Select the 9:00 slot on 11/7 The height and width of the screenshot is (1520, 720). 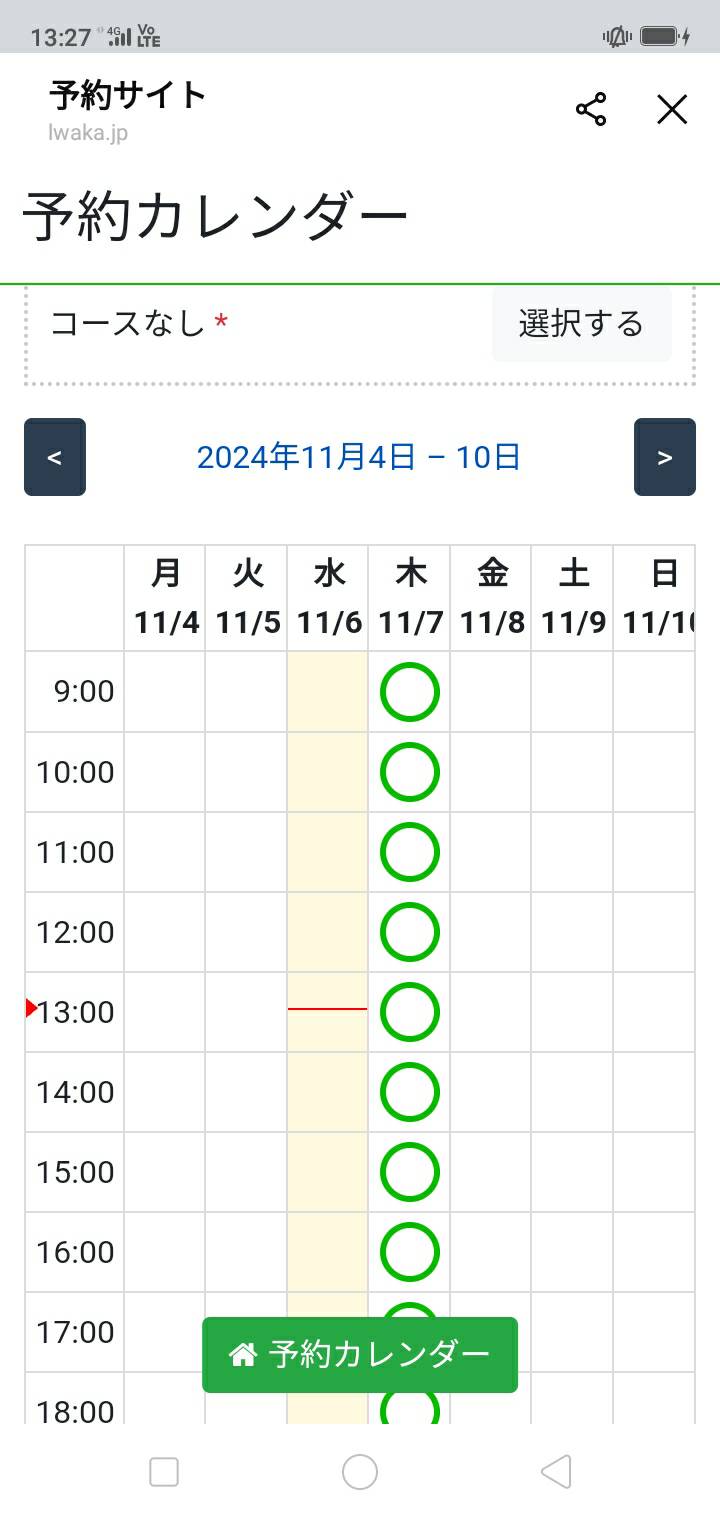[x=410, y=692]
